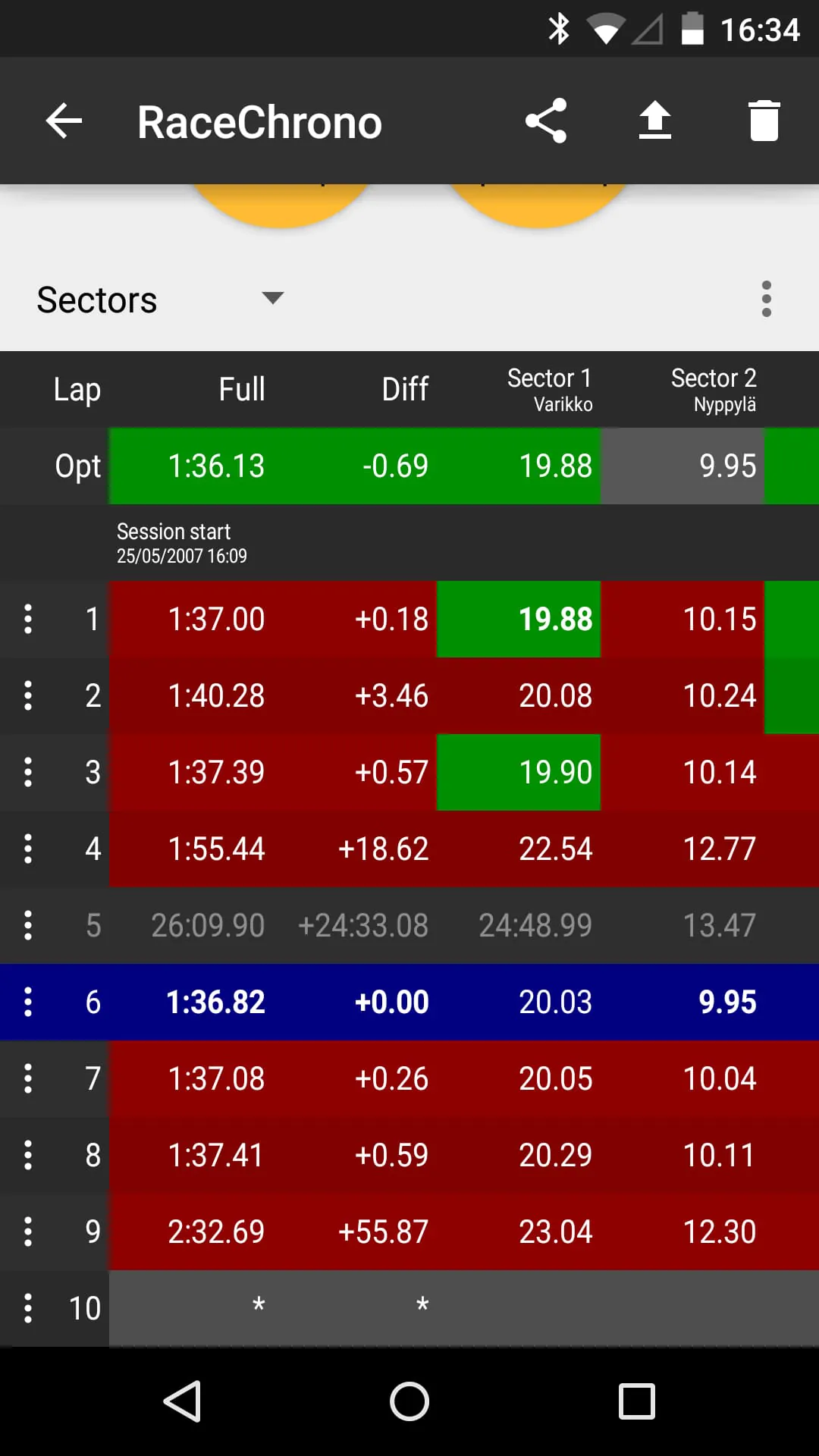This screenshot has height=1456, width=819.
Task: Tap the system home button
Action: click(x=409, y=1401)
